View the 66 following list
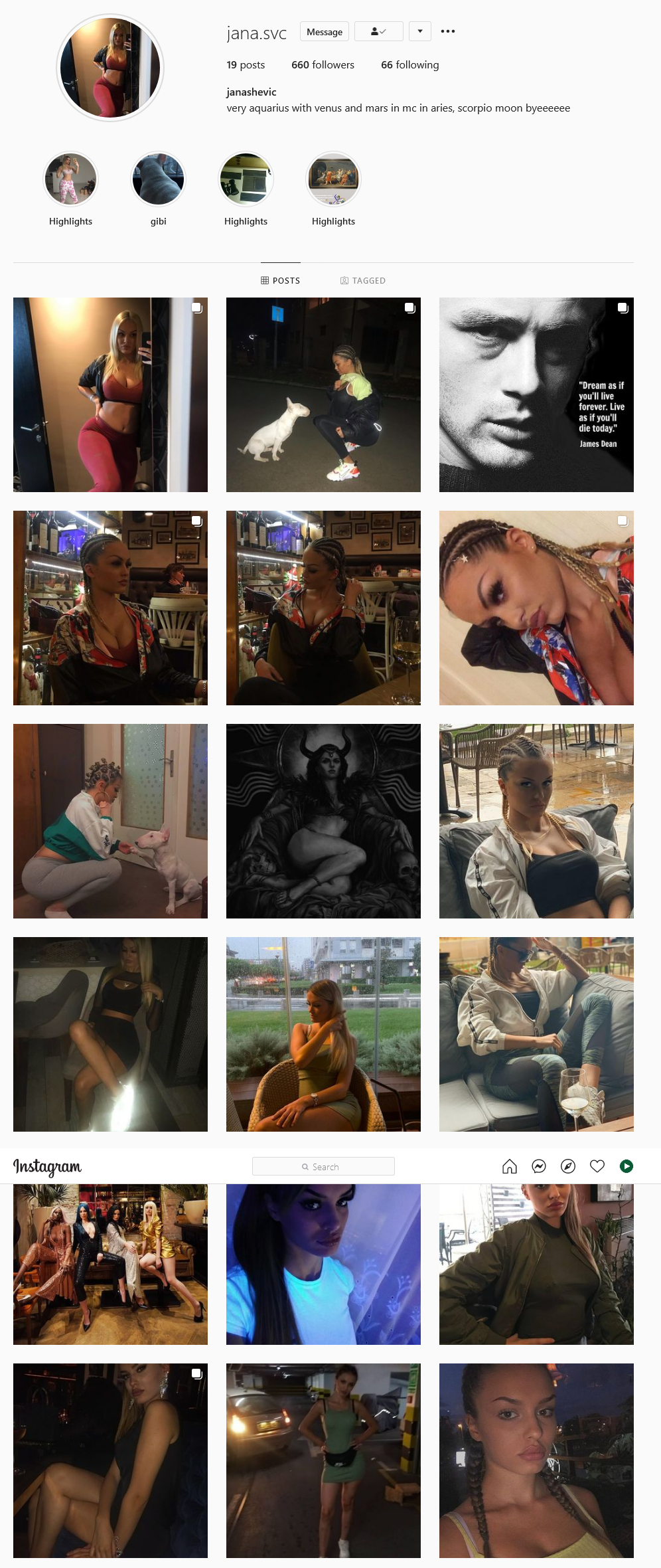 [409, 65]
